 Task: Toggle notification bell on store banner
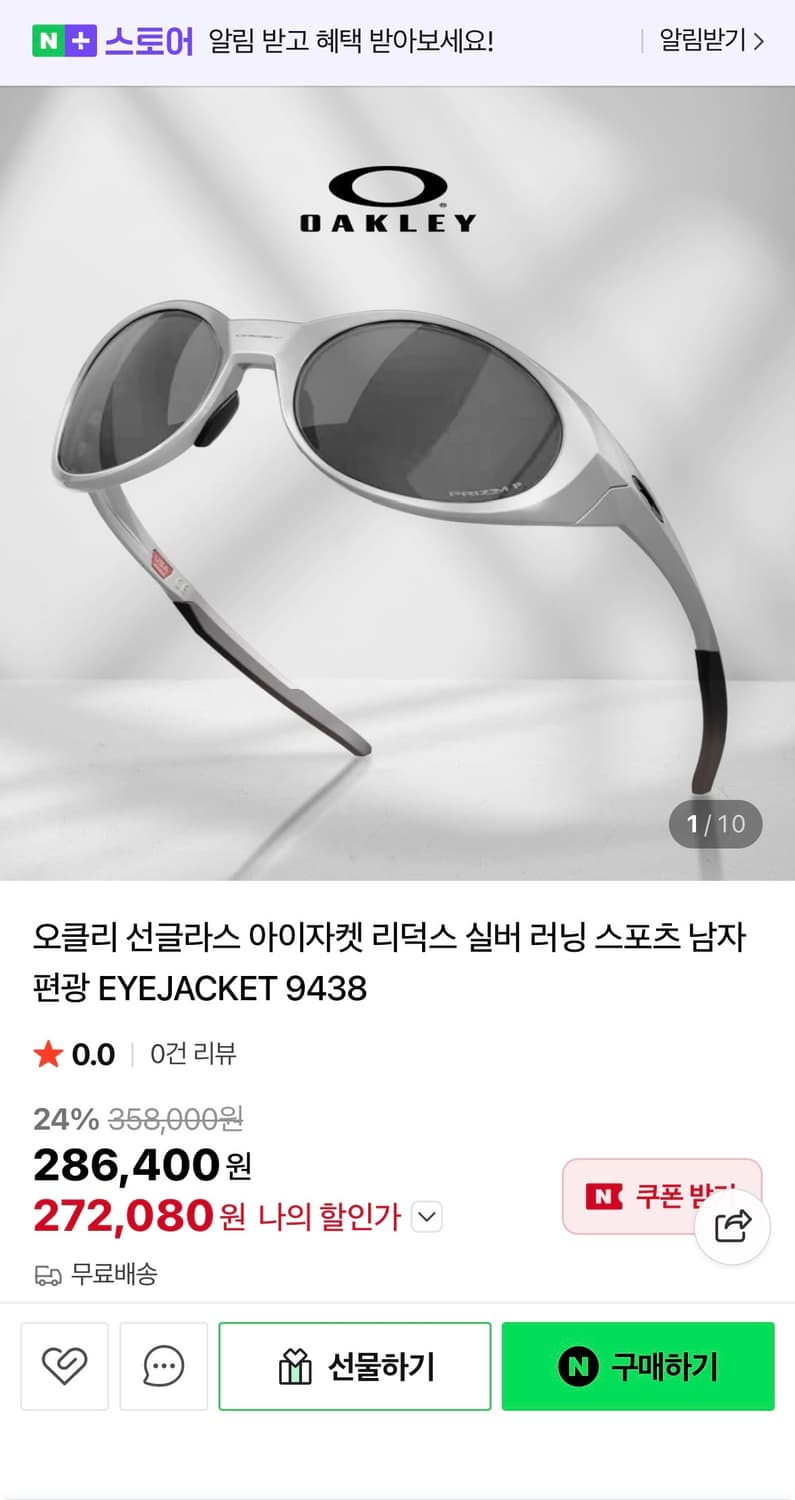tap(706, 41)
